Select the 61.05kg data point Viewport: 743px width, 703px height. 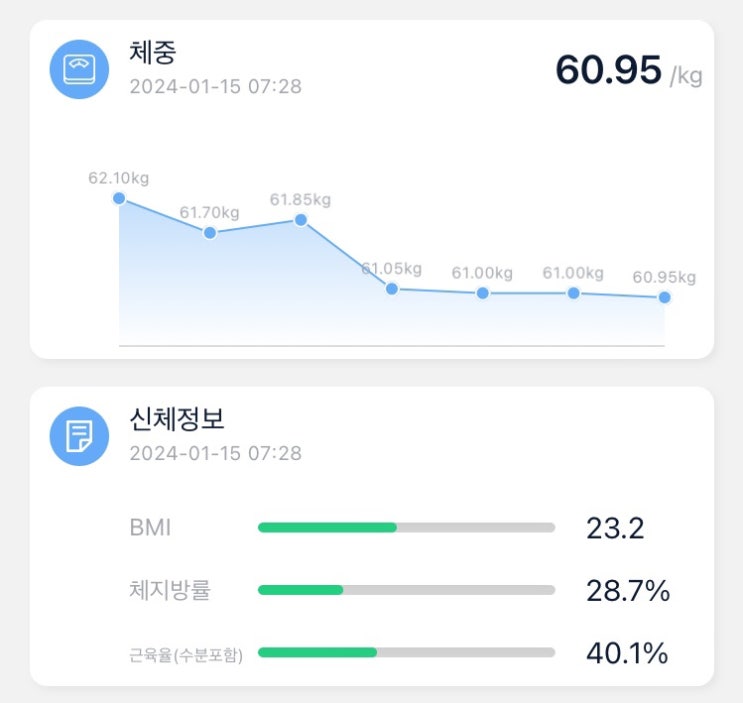(x=391, y=288)
